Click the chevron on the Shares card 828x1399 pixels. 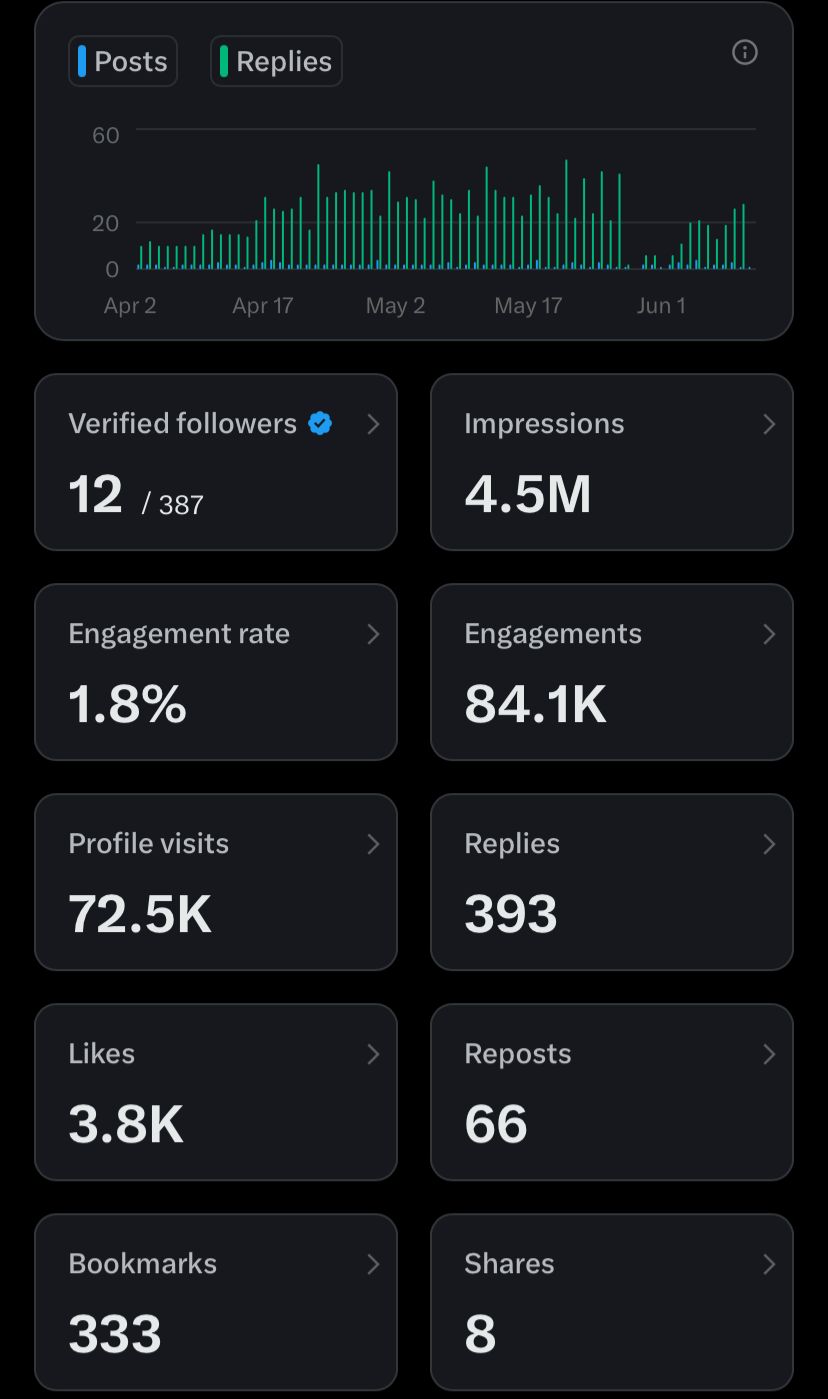(x=769, y=1263)
